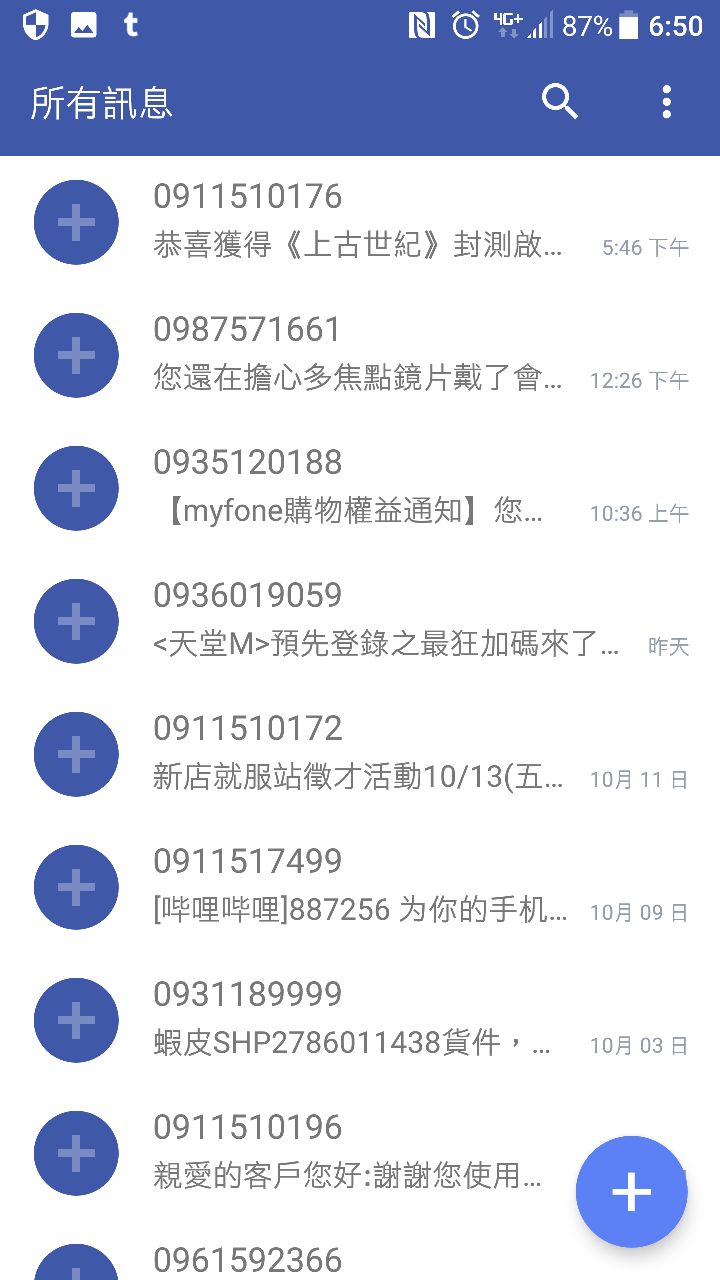Tap the contact avatar for 0911510176
Screen dimensions: 720x1280
coord(76,222)
